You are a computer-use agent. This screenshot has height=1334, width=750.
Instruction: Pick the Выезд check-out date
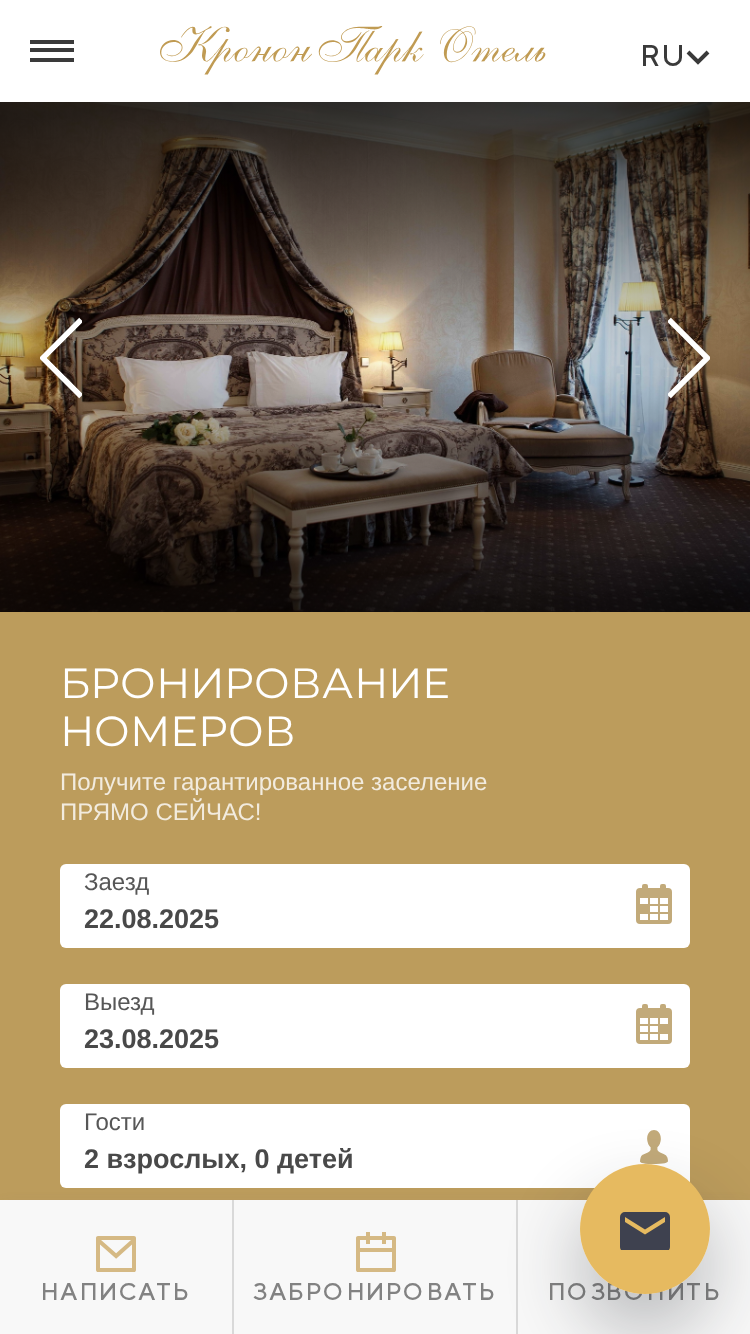point(375,1026)
